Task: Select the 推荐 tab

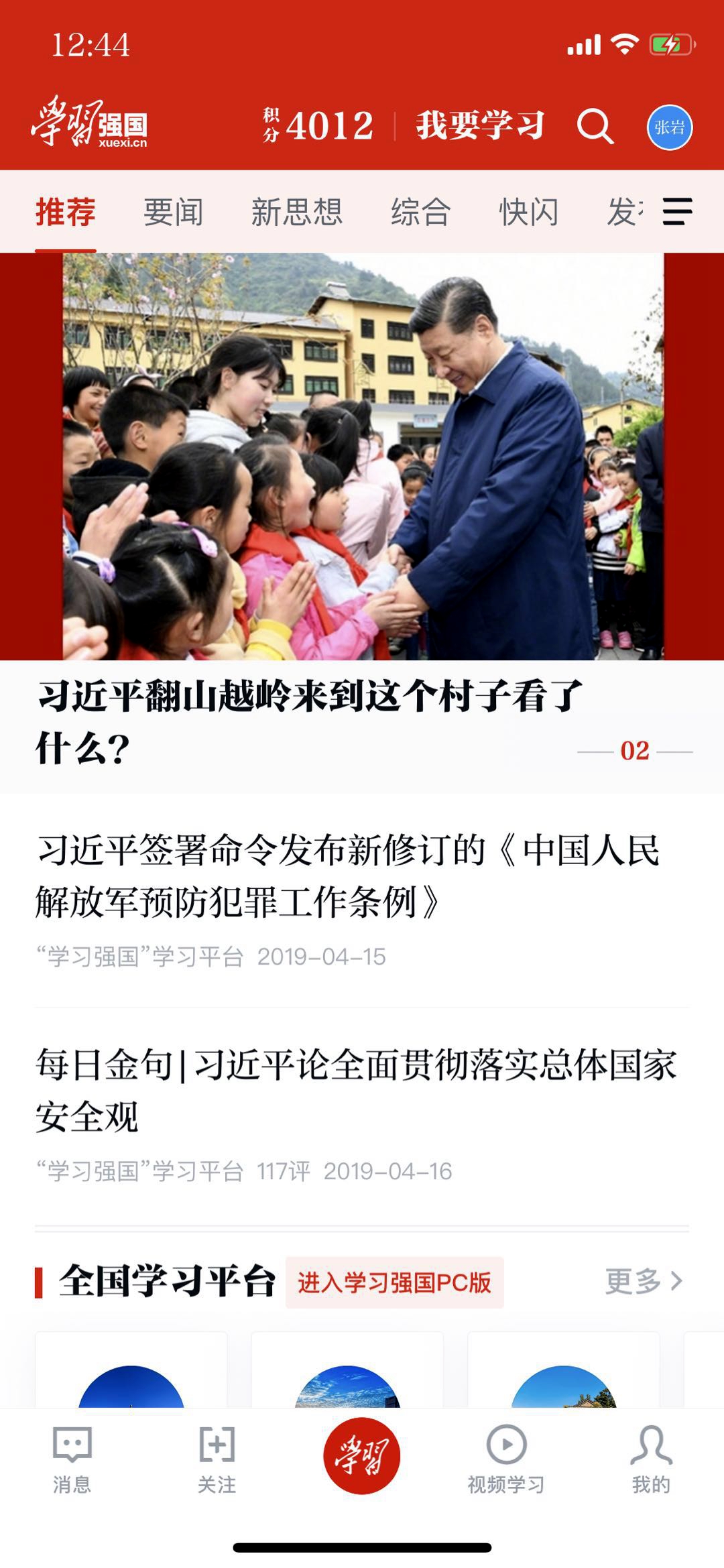Action: tap(65, 212)
